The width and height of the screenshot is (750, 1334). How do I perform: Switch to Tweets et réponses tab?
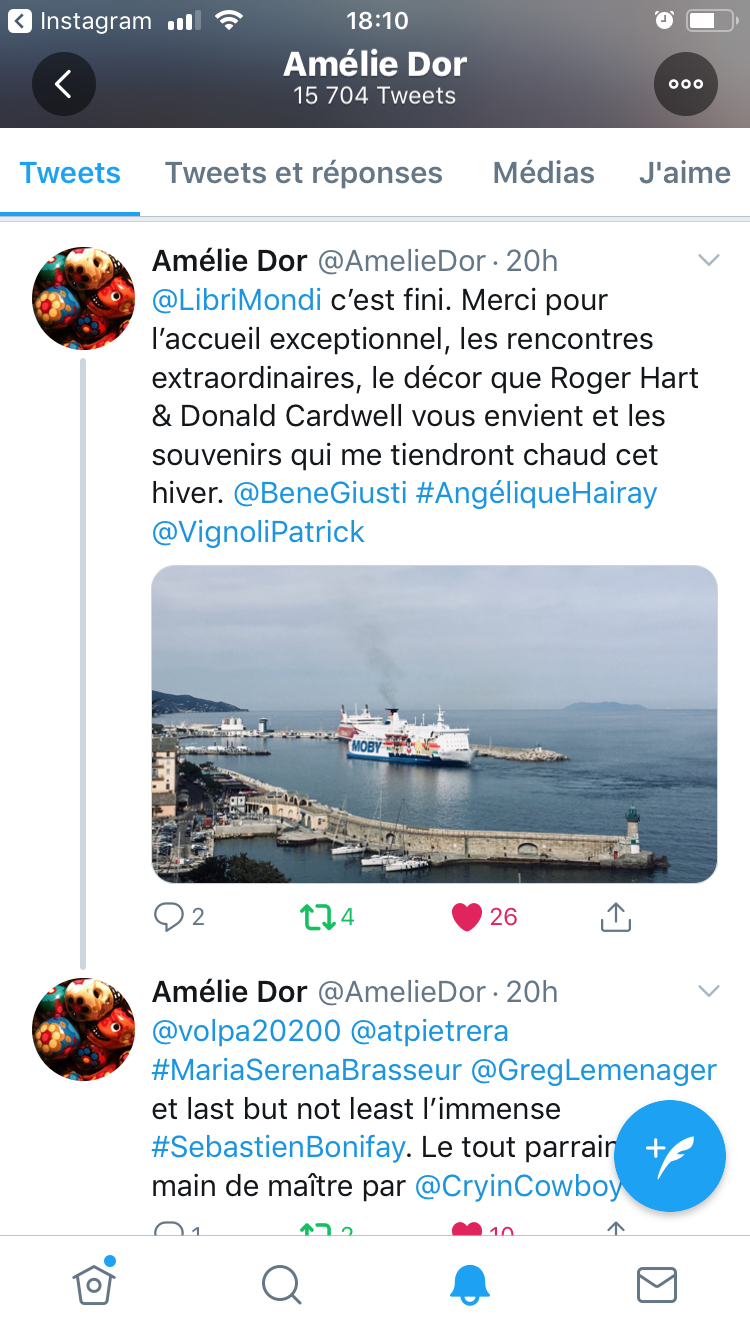(x=304, y=173)
